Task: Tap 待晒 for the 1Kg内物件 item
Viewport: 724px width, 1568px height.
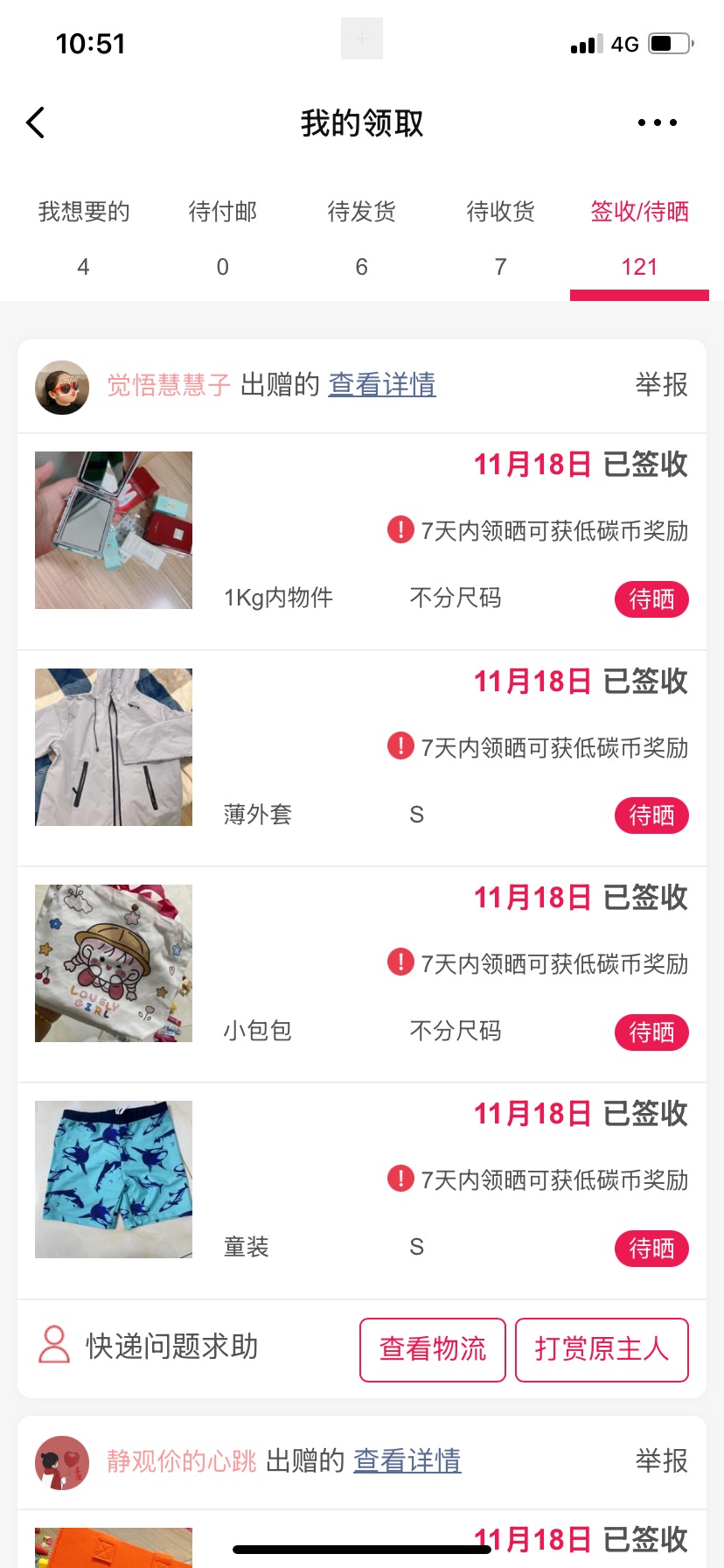Action: (651, 599)
